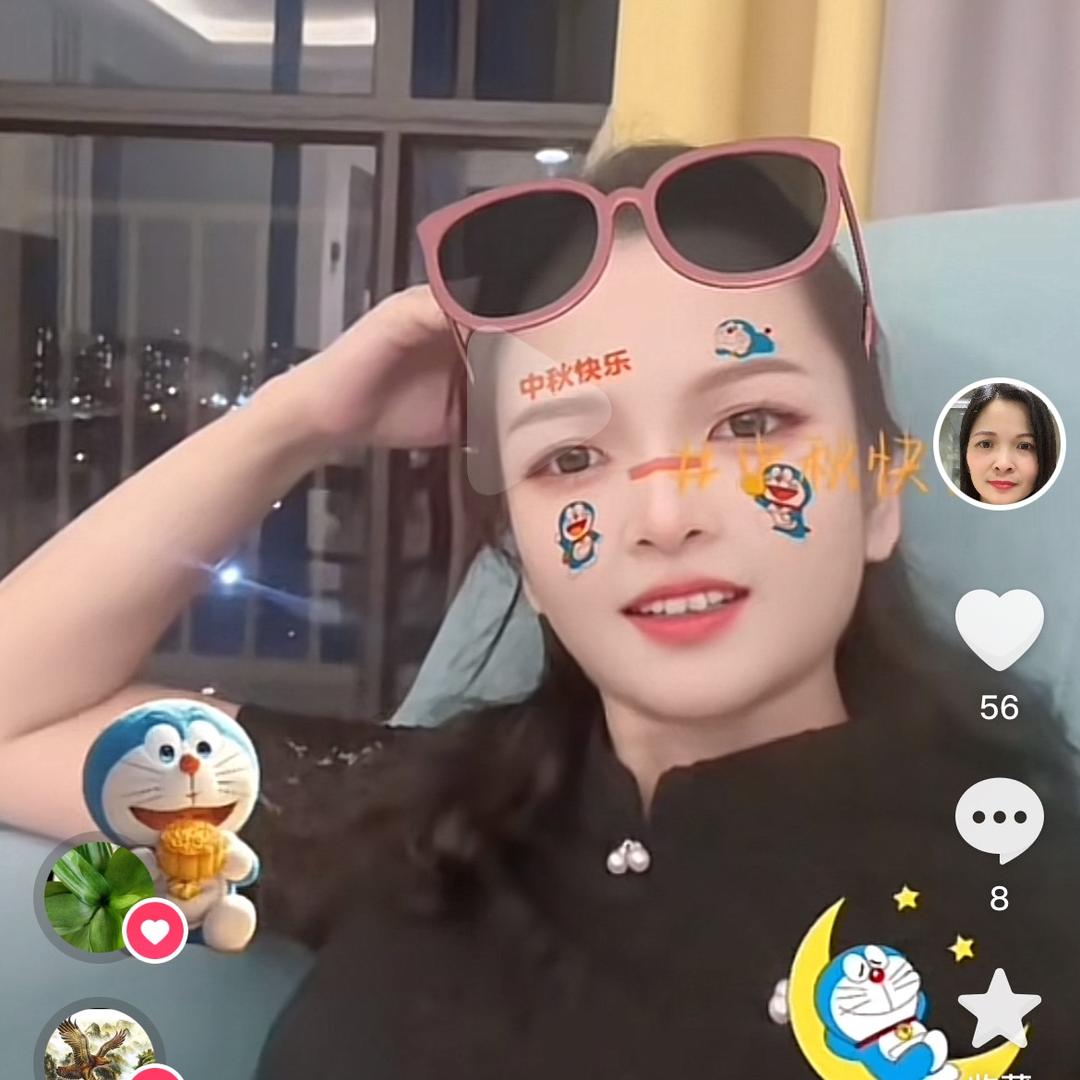Open the video author's profile picture
This screenshot has height=1080, width=1080.
(998, 444)
